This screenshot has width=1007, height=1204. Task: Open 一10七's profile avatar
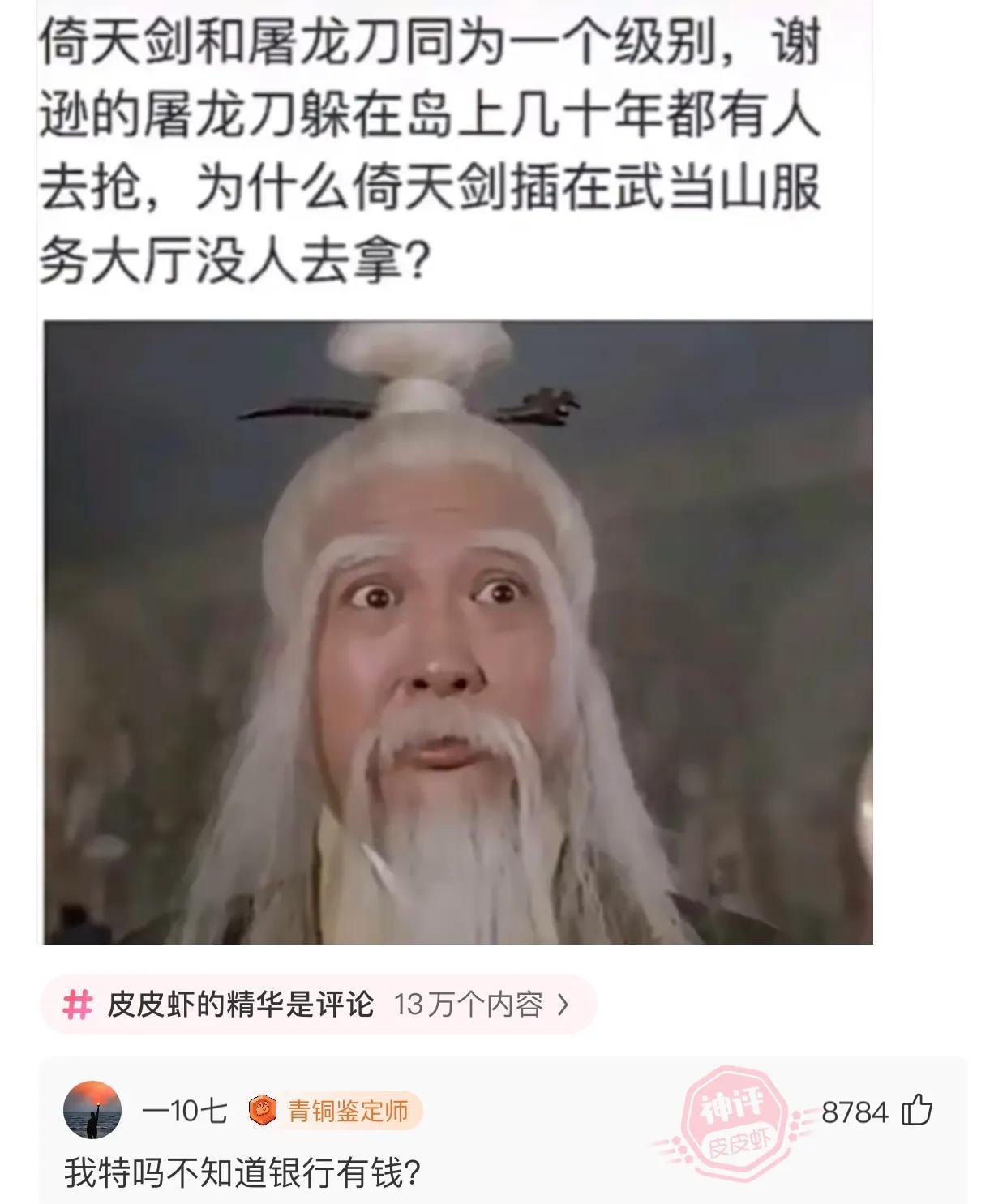92,1110
